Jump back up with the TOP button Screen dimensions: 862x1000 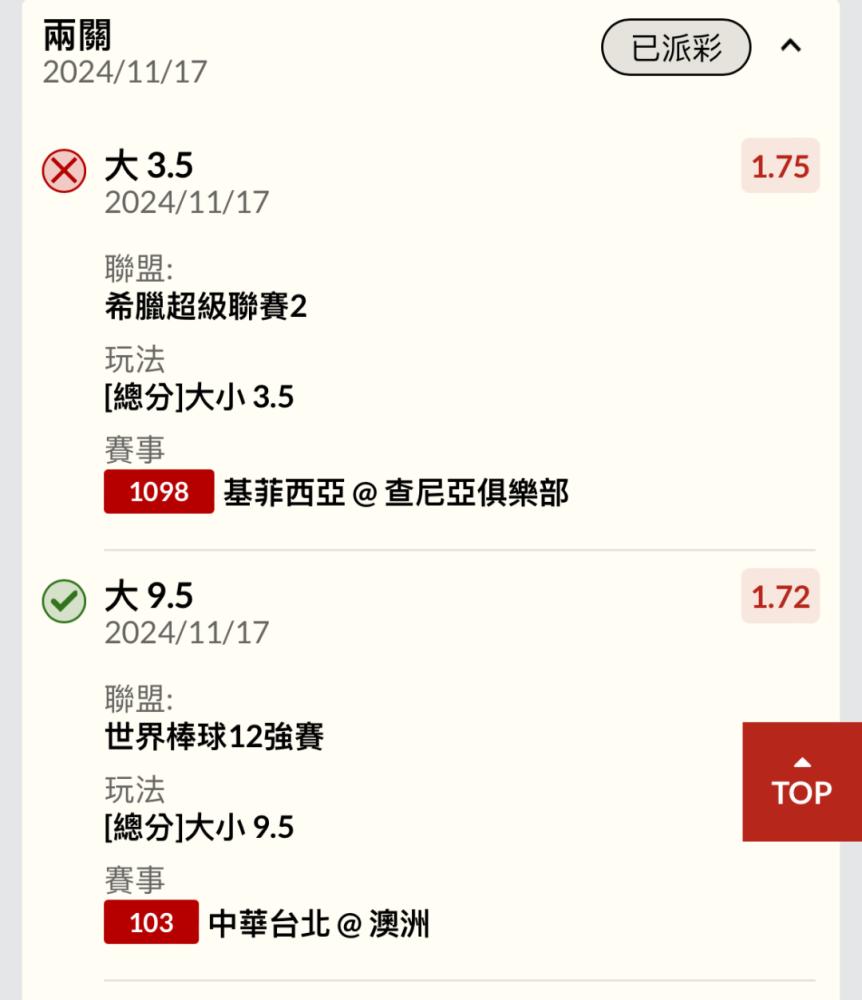(x=801, y=781)
